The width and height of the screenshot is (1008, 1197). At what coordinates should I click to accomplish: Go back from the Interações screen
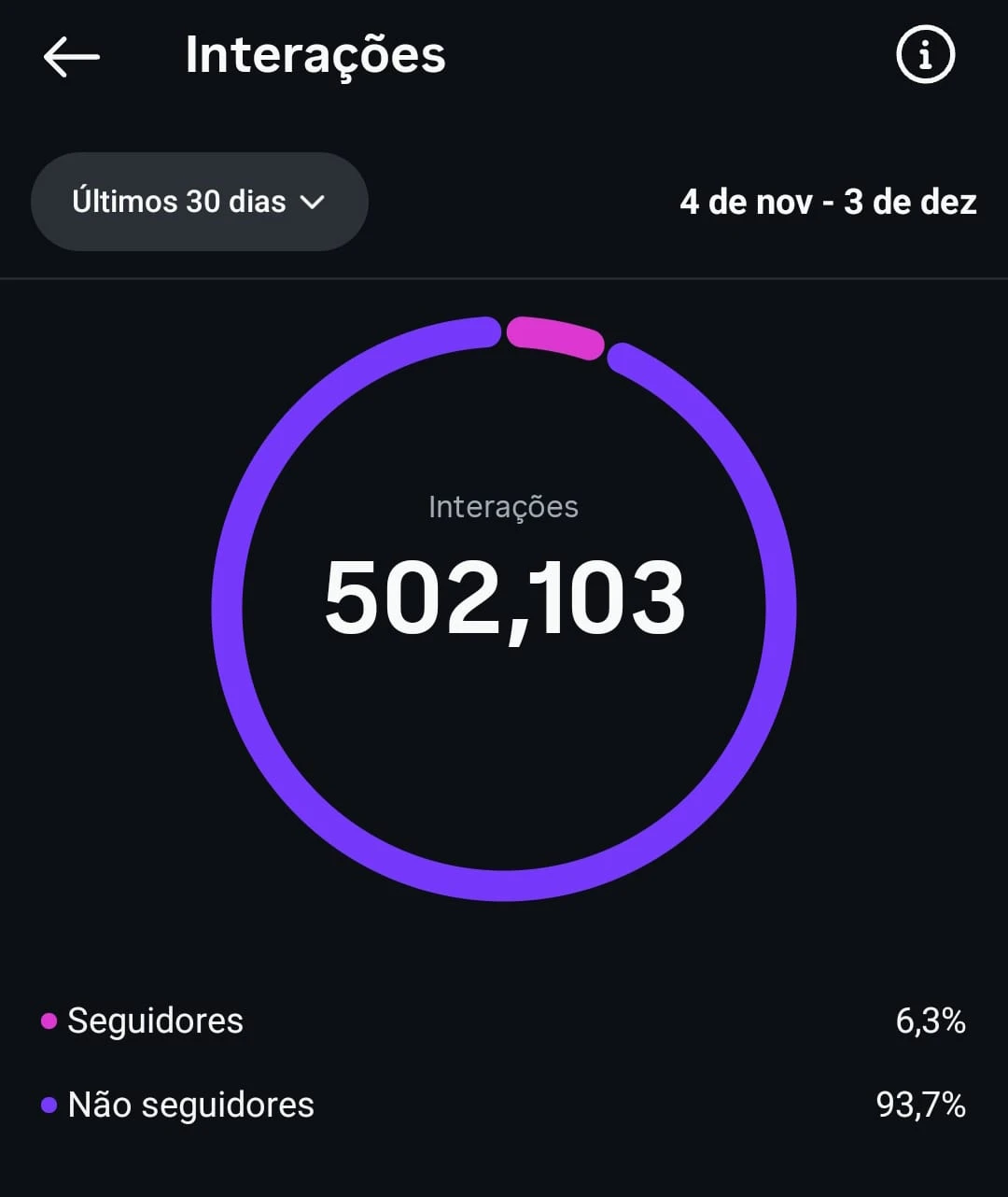(x=71, y=57)
